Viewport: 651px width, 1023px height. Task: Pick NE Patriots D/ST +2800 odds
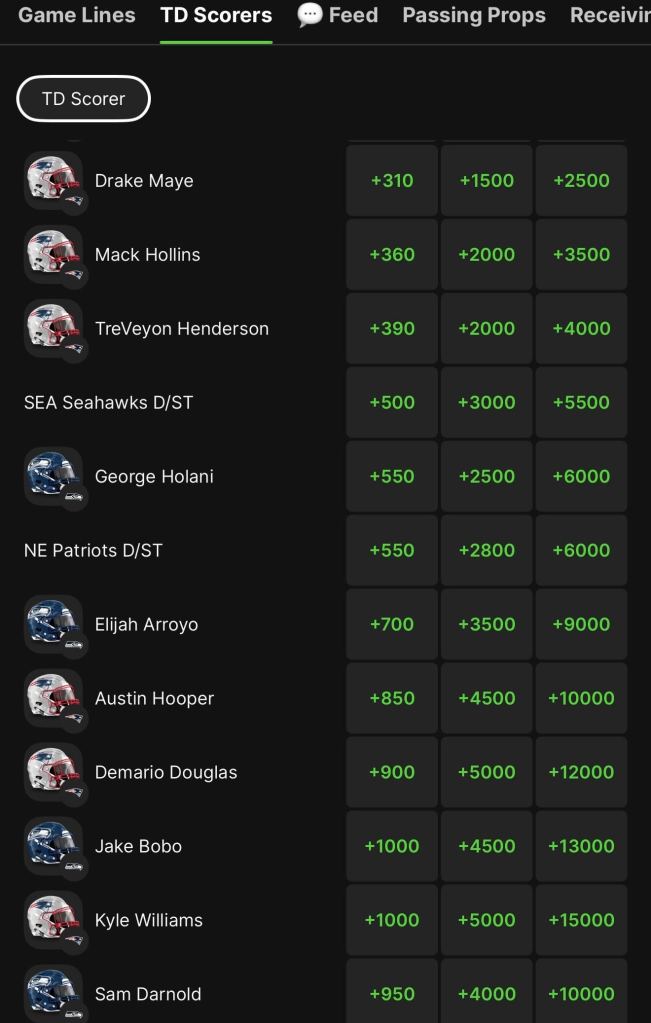tap(487, 550)
